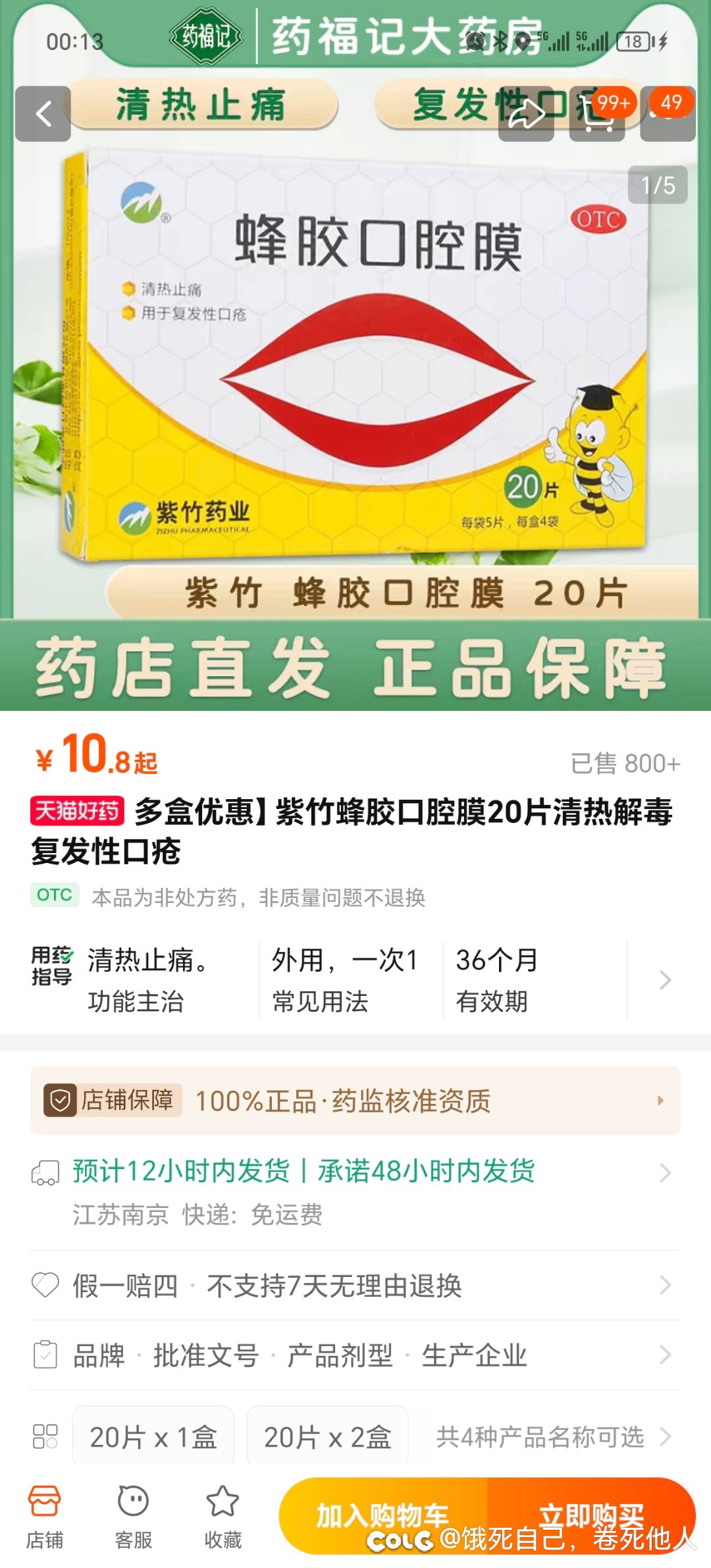
Task: Open the 品牌 · 批准文号 product parameters row
Action: [355, 1355]
